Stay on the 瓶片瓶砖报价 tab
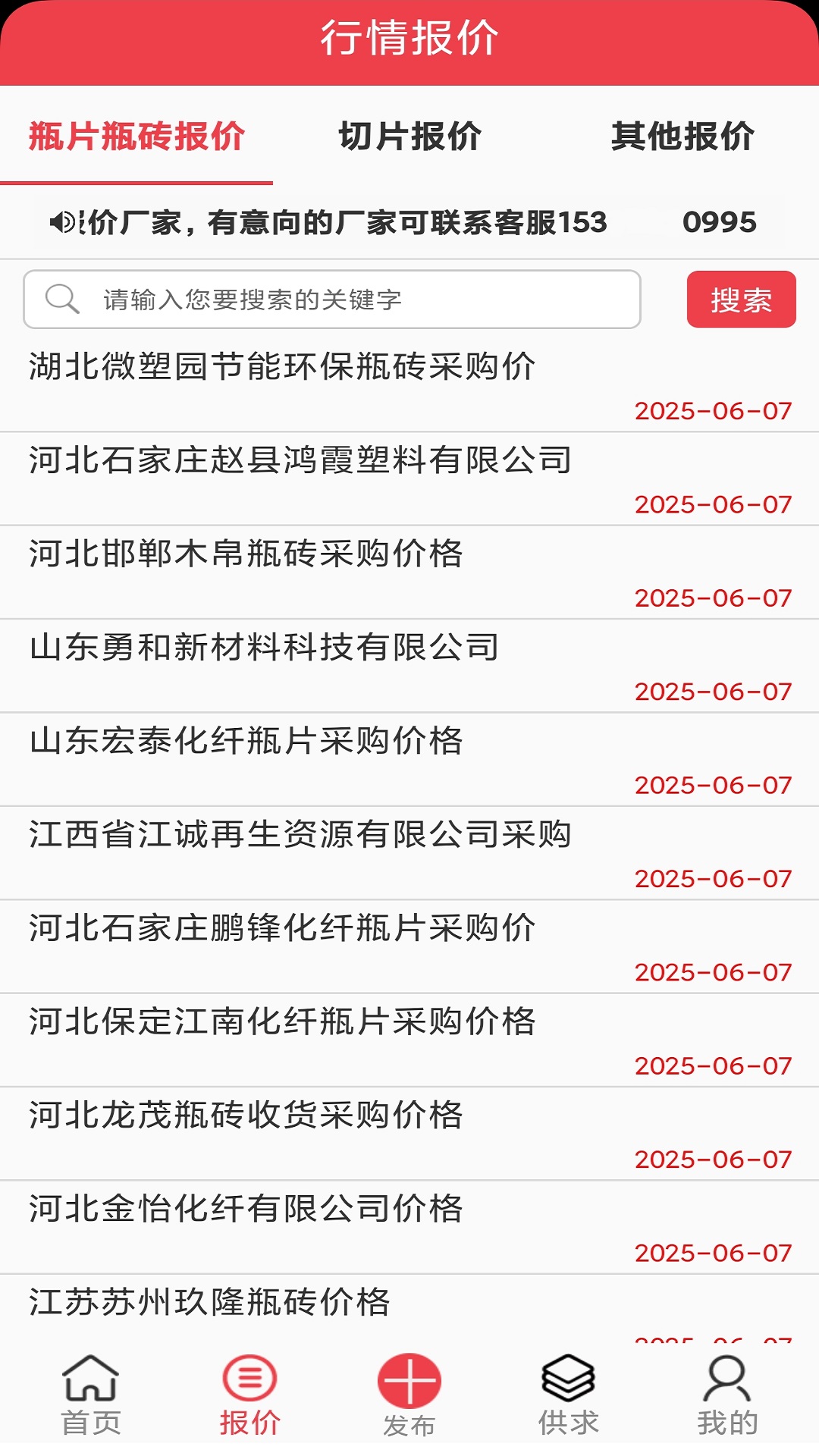The image size is (819, 1456). 136,136
